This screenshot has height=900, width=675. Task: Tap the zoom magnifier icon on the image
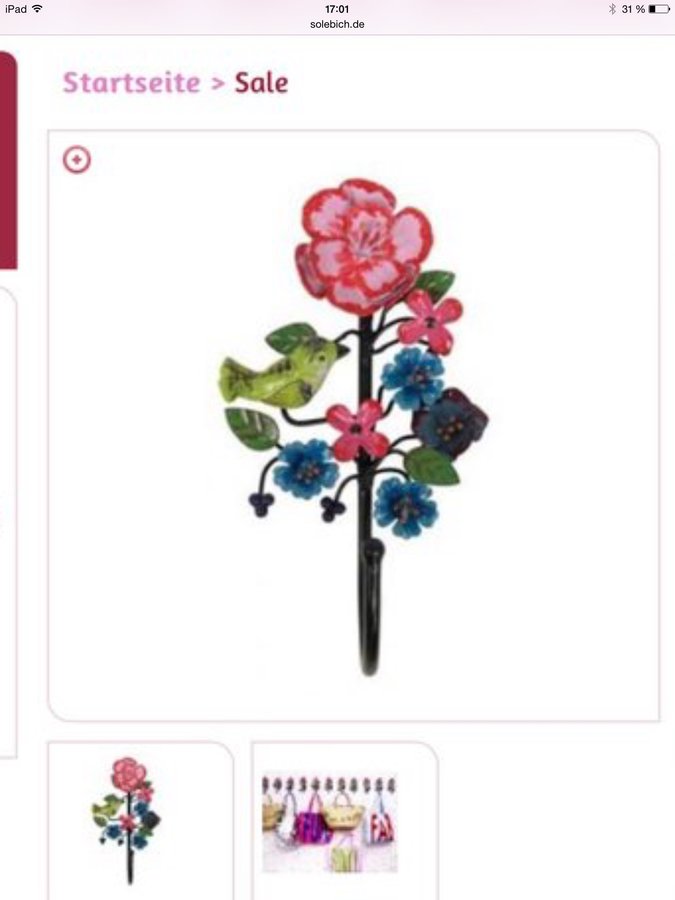point(77,159)
